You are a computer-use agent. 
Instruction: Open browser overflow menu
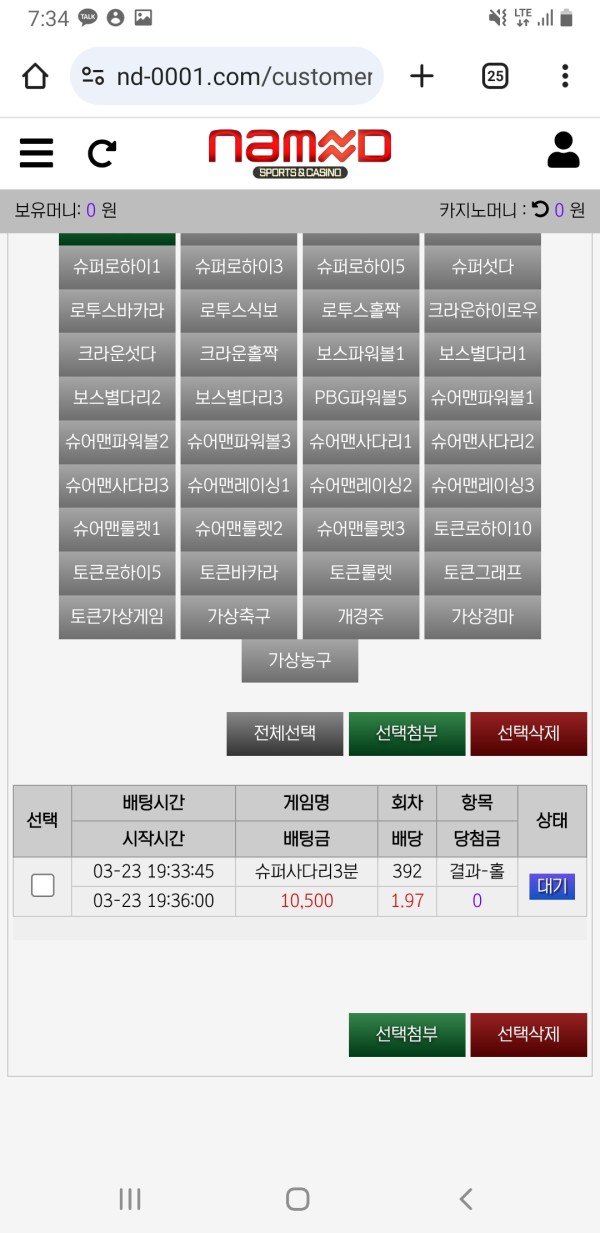point(565,76)
